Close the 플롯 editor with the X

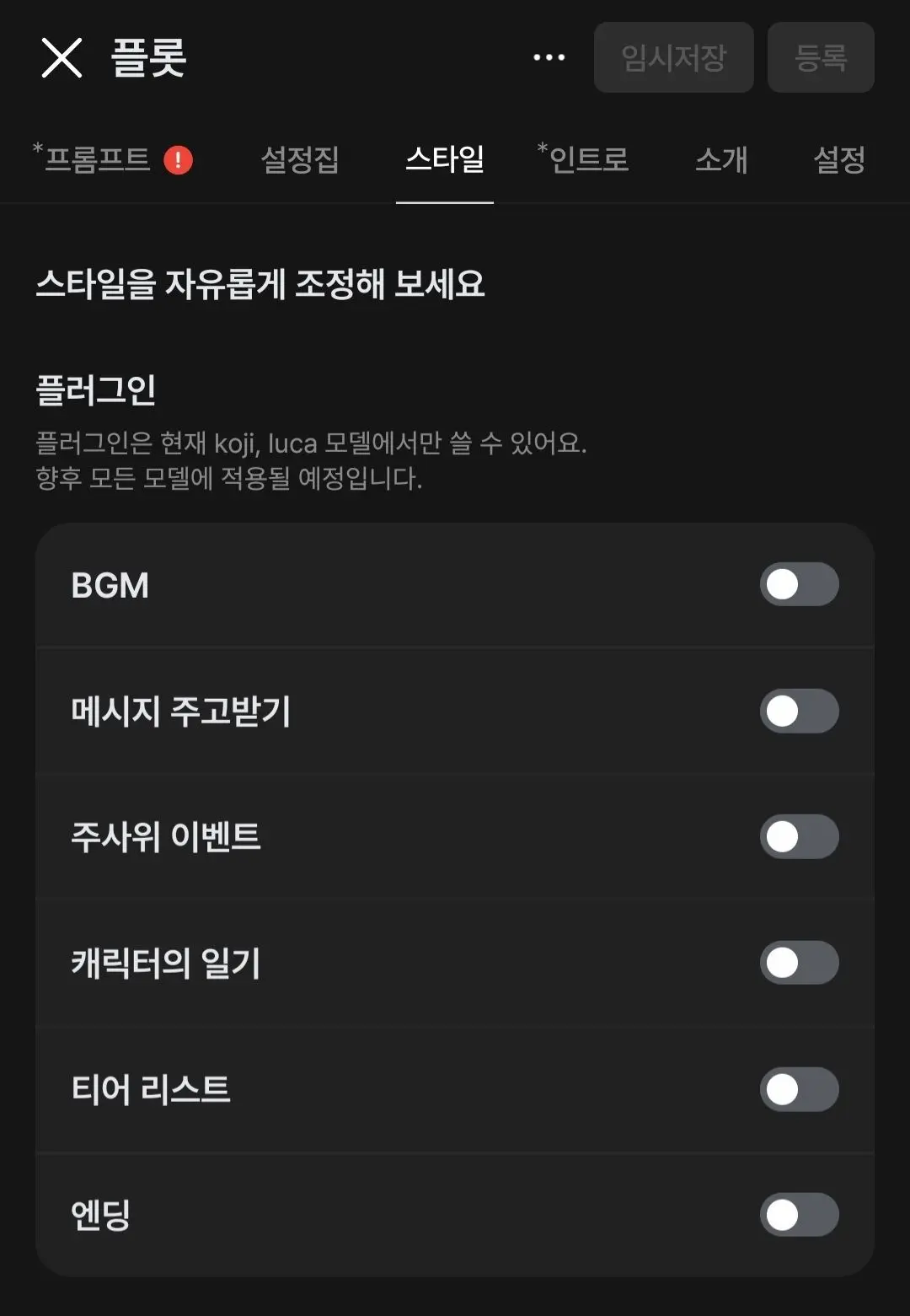coord(62,57)
